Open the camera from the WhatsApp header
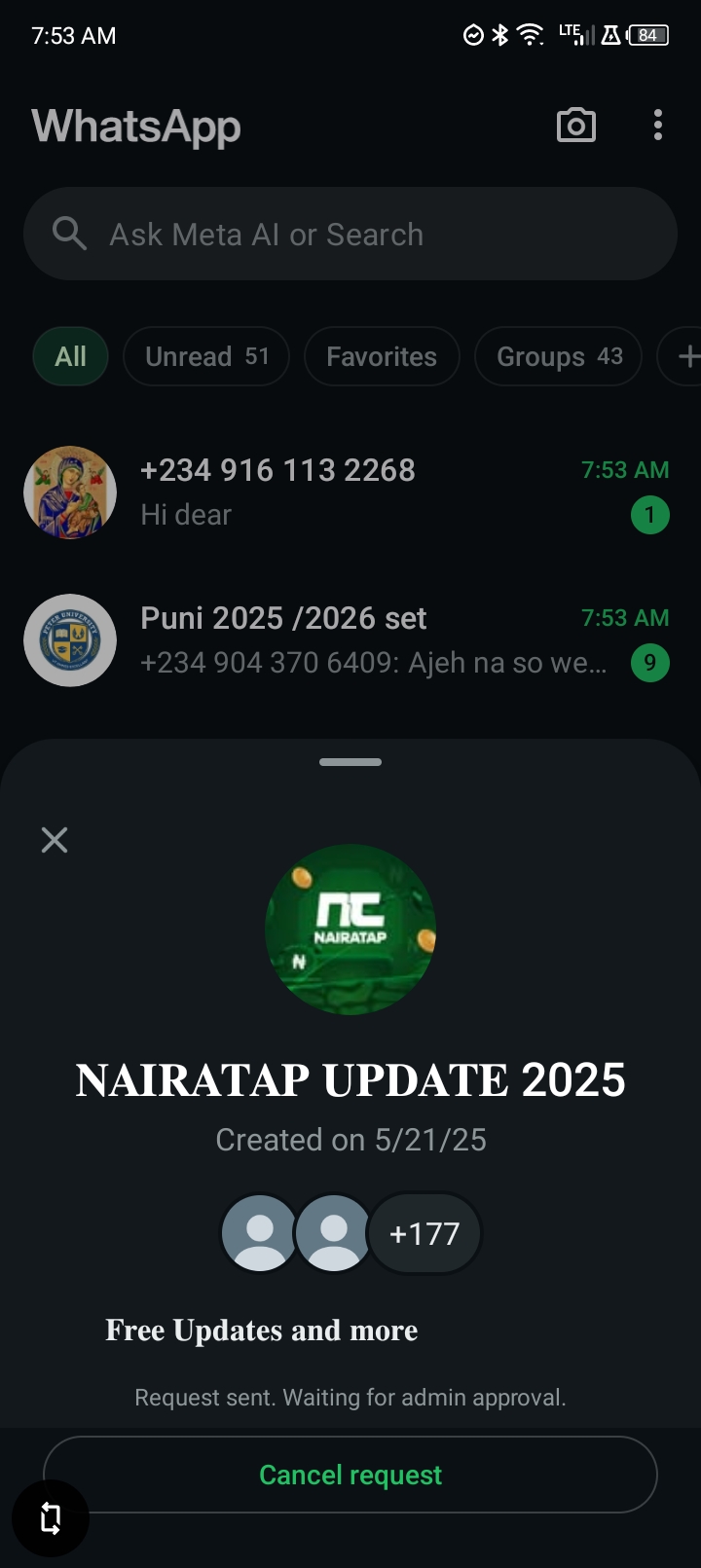 (575, 126)
